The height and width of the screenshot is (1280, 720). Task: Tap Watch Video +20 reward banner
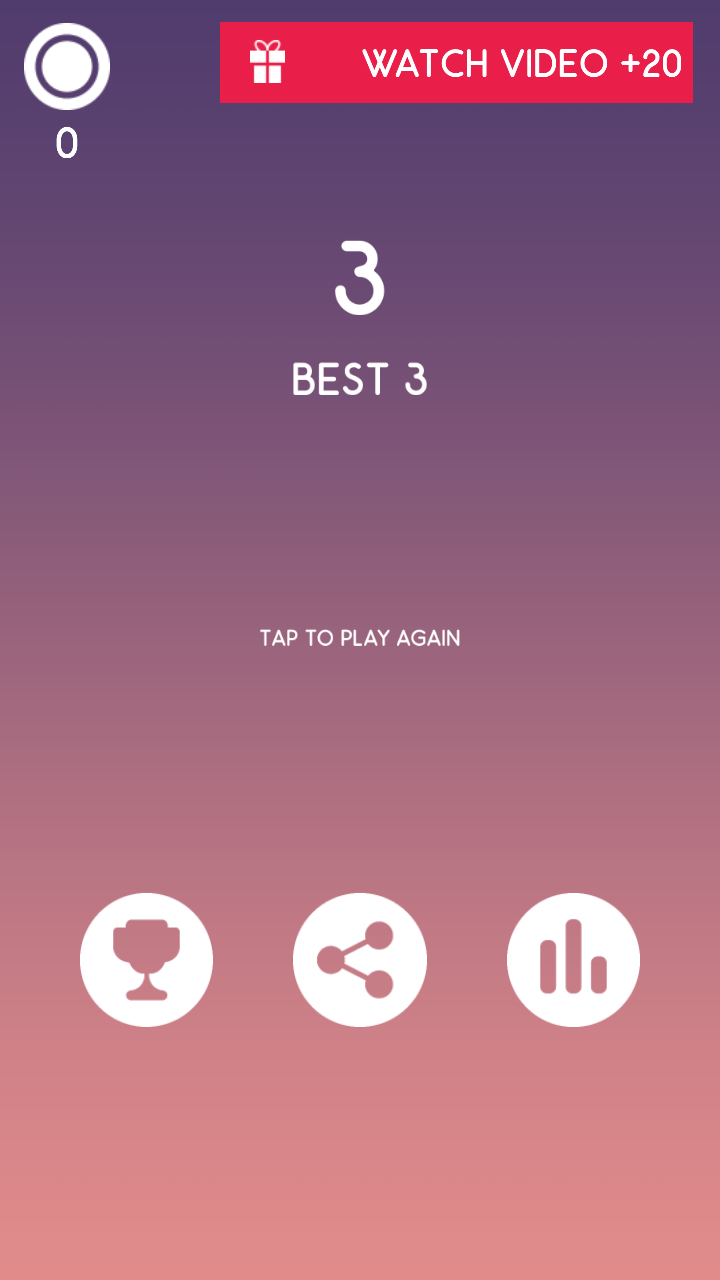[456, 63]
